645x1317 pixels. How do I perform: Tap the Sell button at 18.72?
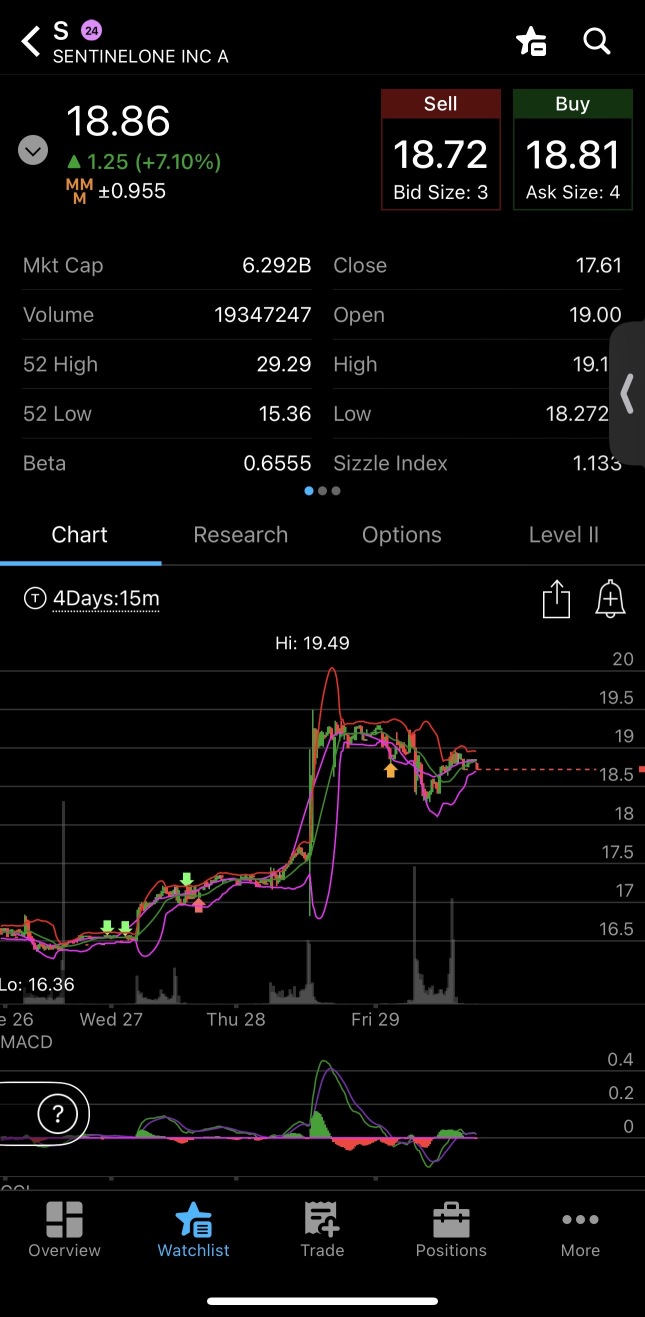[440, 150]
